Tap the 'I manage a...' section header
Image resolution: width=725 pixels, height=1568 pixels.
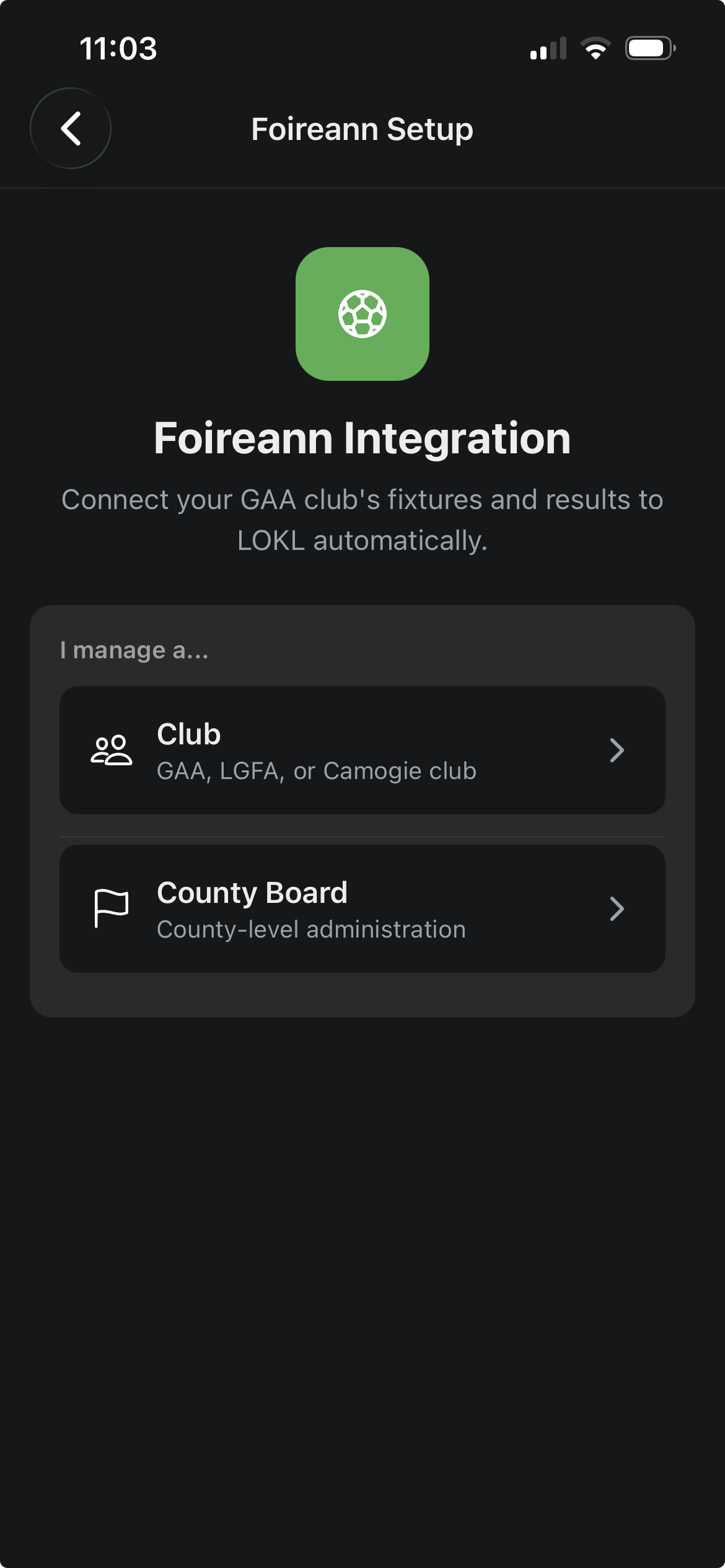(134, 649)
